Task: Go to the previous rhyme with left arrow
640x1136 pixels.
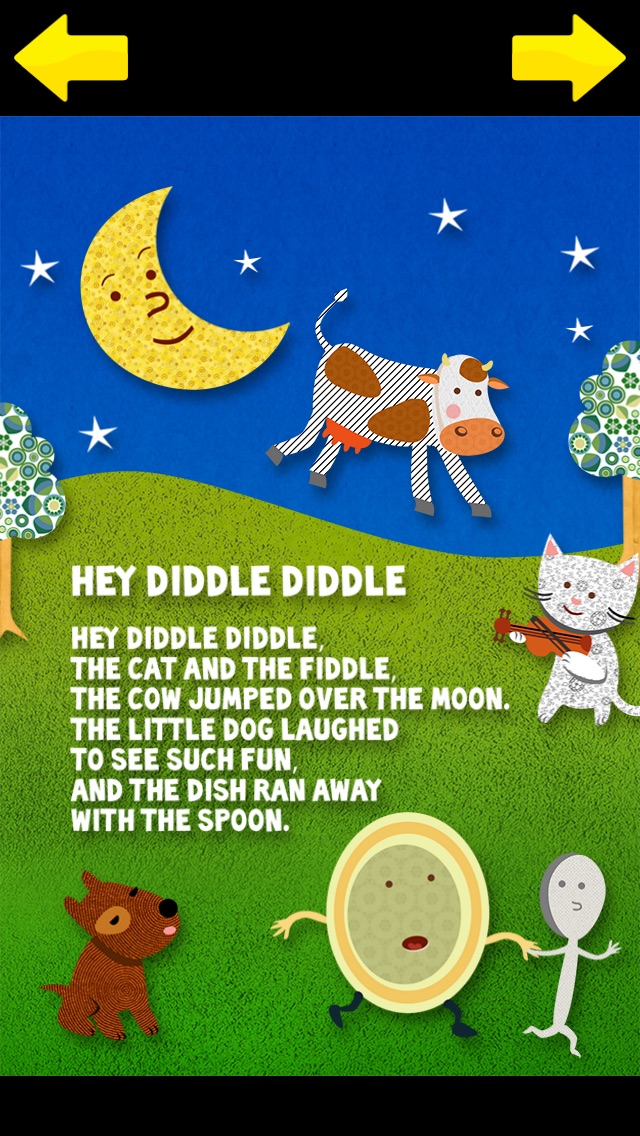Action: pyautogui.click(x=71, y=57)
